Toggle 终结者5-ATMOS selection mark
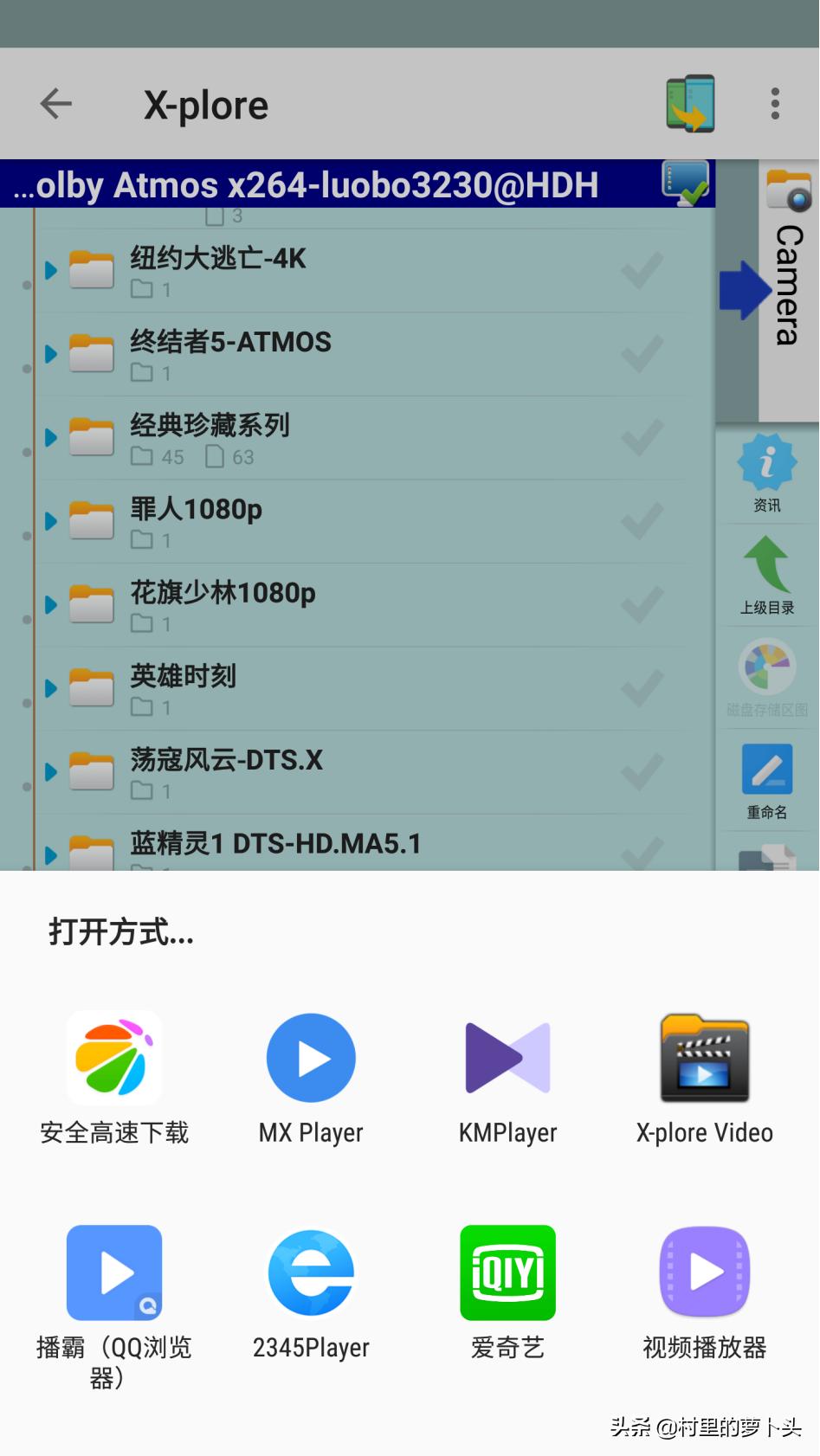This screenshot has width=820, height=1456. click(641, 353)
